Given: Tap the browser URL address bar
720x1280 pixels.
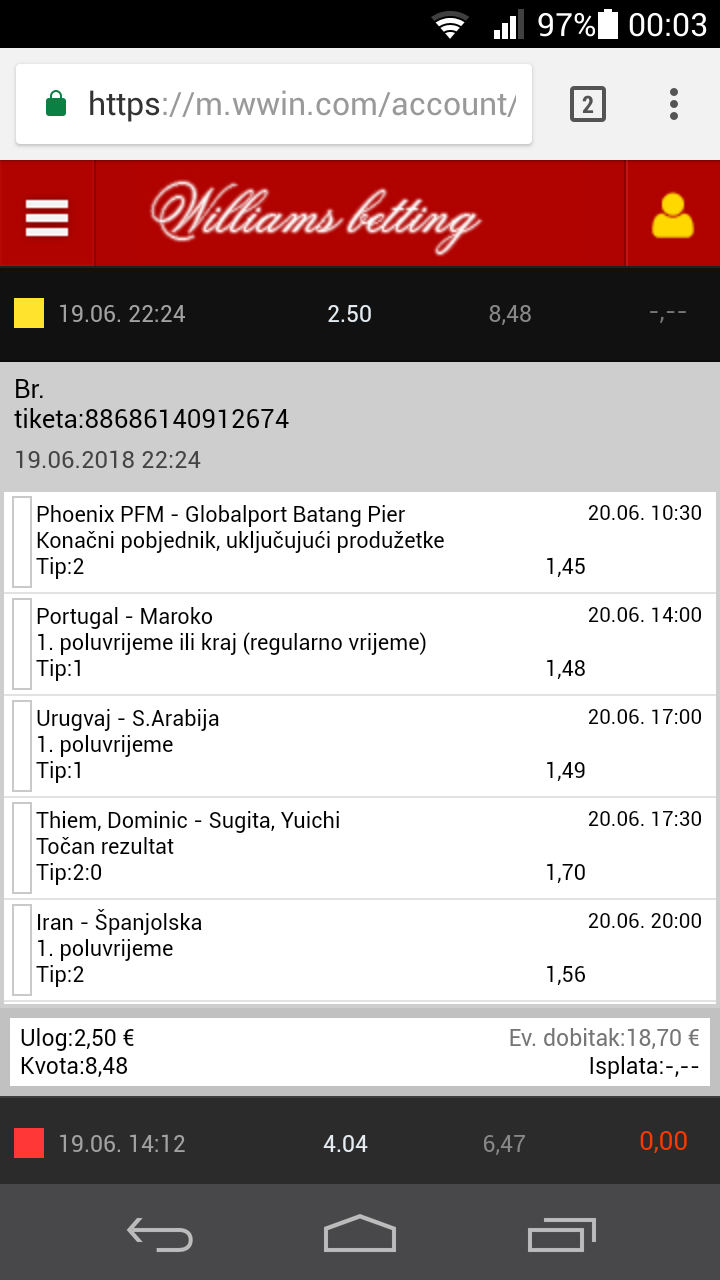Looking at the screenshot, I should pyautogui.click(x=274, y=104).
